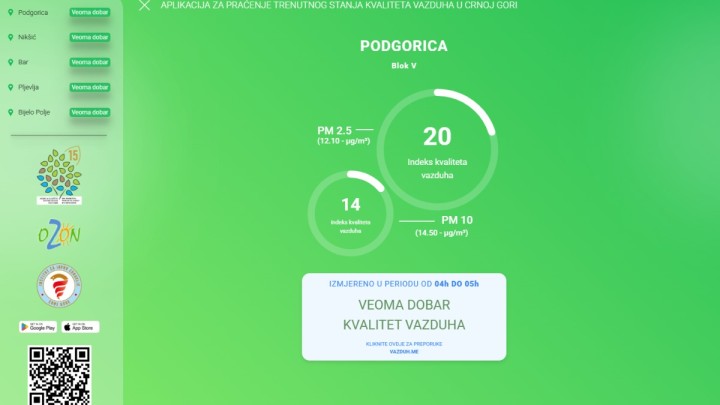Screen dimensions: 720x405
Task: Close the side menu with X icon
Action: tap(144, 5)
